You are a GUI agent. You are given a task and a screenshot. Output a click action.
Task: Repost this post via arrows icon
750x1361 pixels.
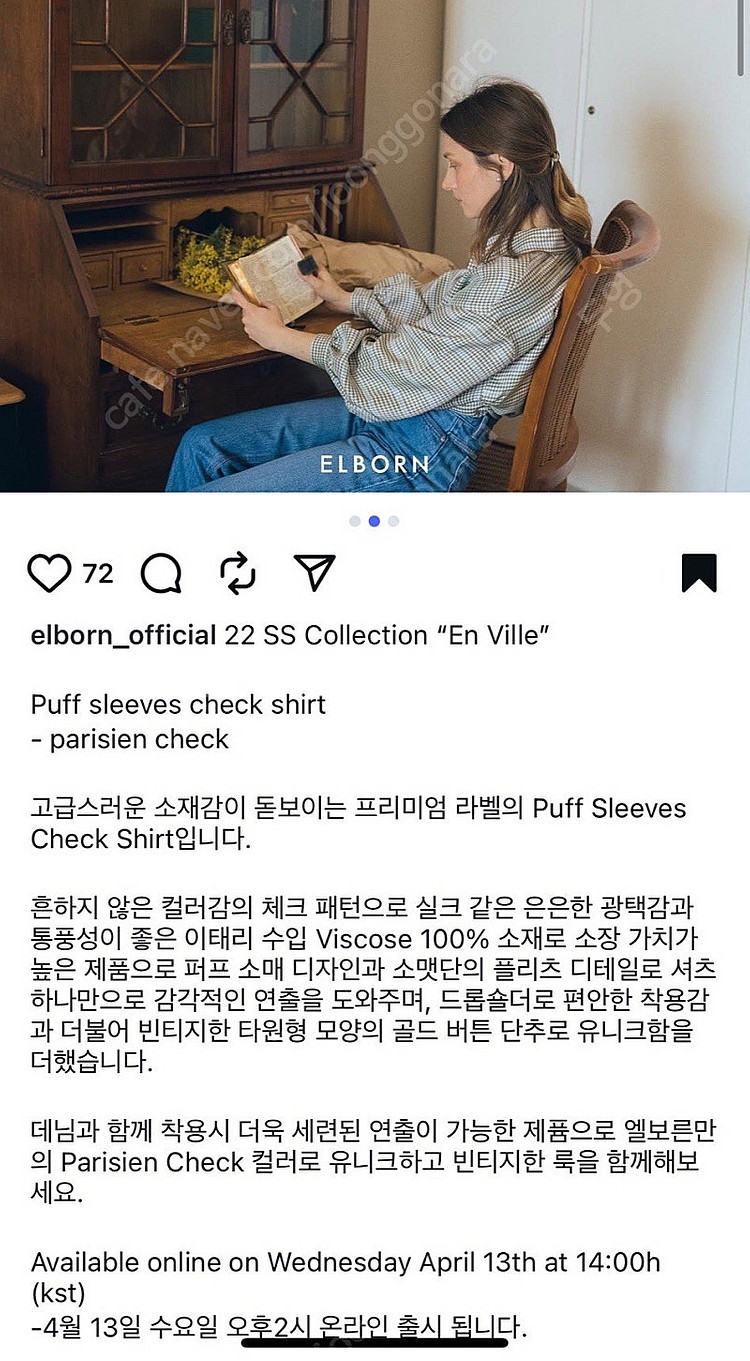tap(238, 573)
